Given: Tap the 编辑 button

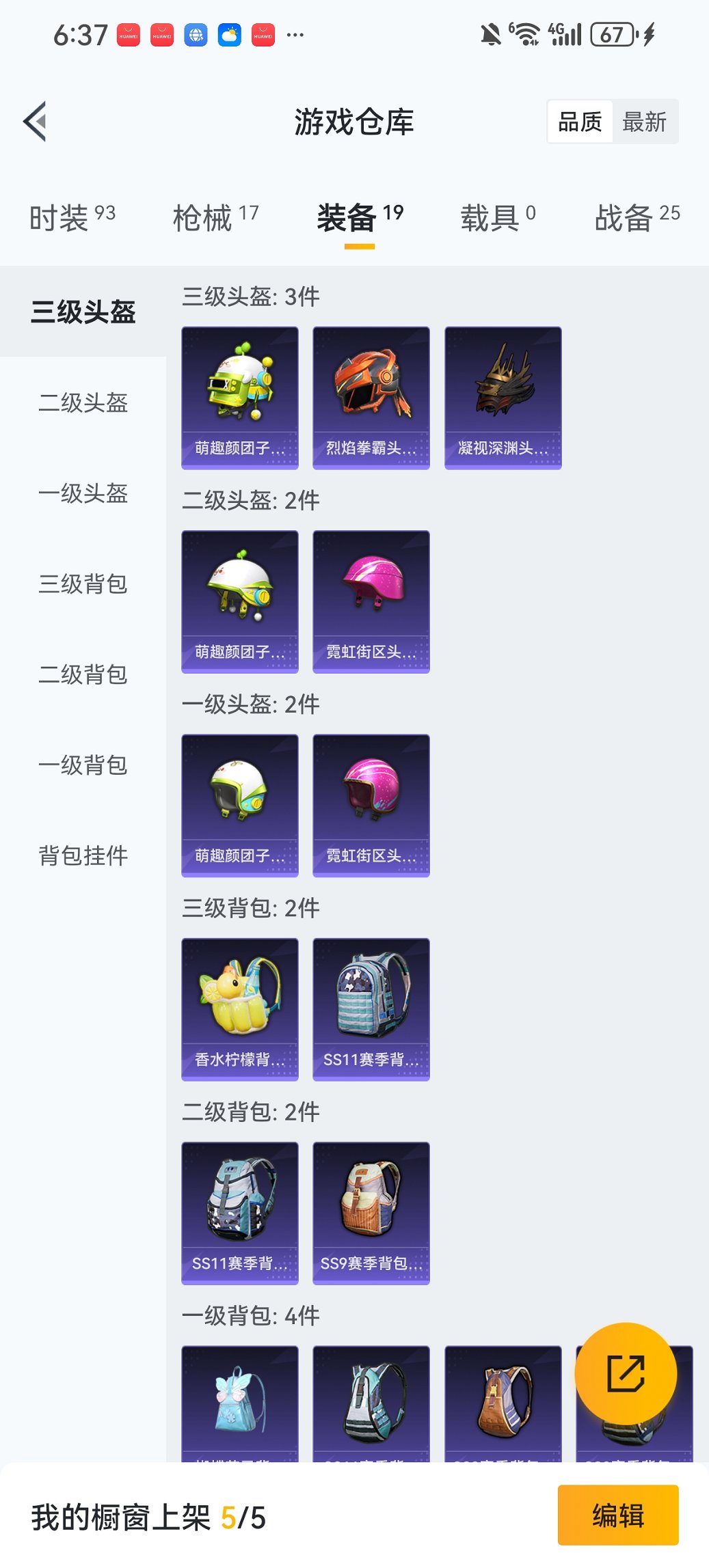Looking at the screenshot, I should coord(618,1515).
